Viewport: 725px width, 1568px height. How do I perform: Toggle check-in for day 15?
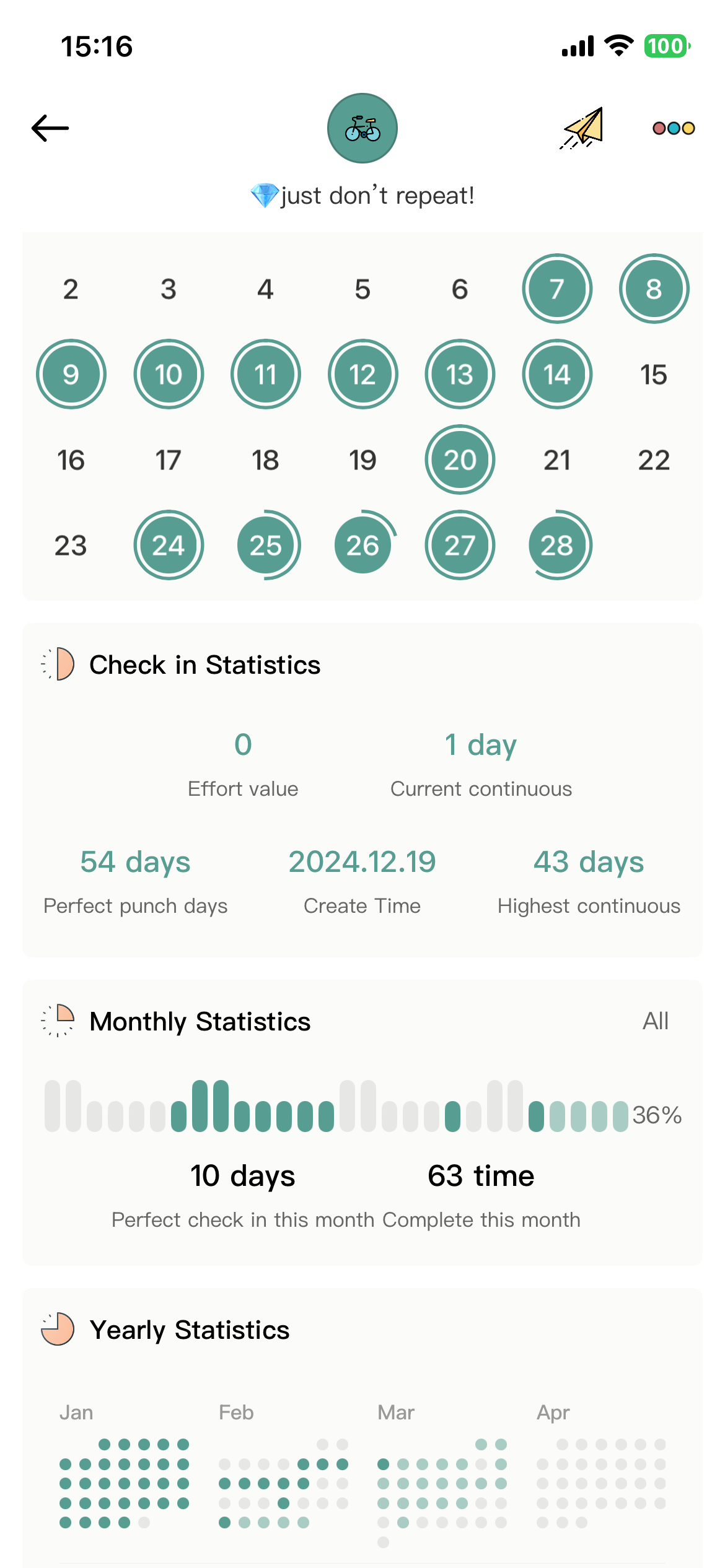(654, 375)
